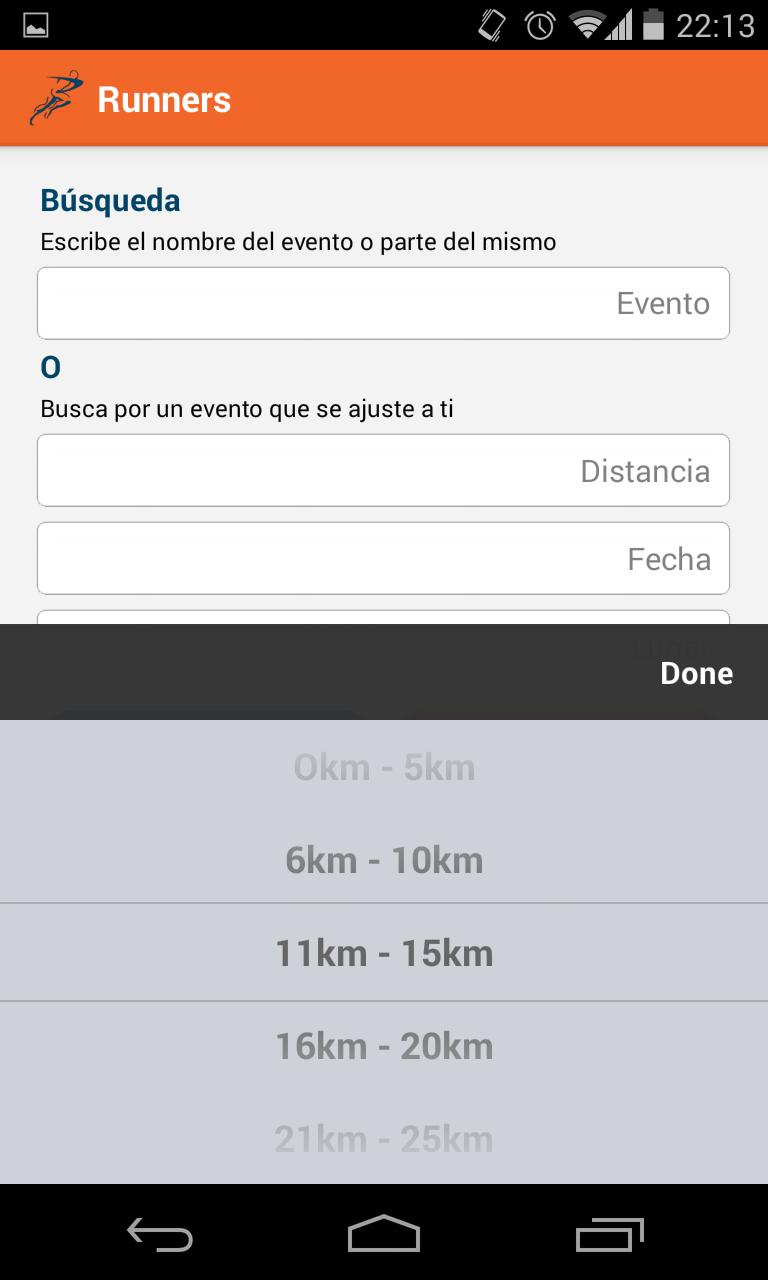Confirm selection with the Done button
Screen dimensions: 768x1280
coord(695,673)
